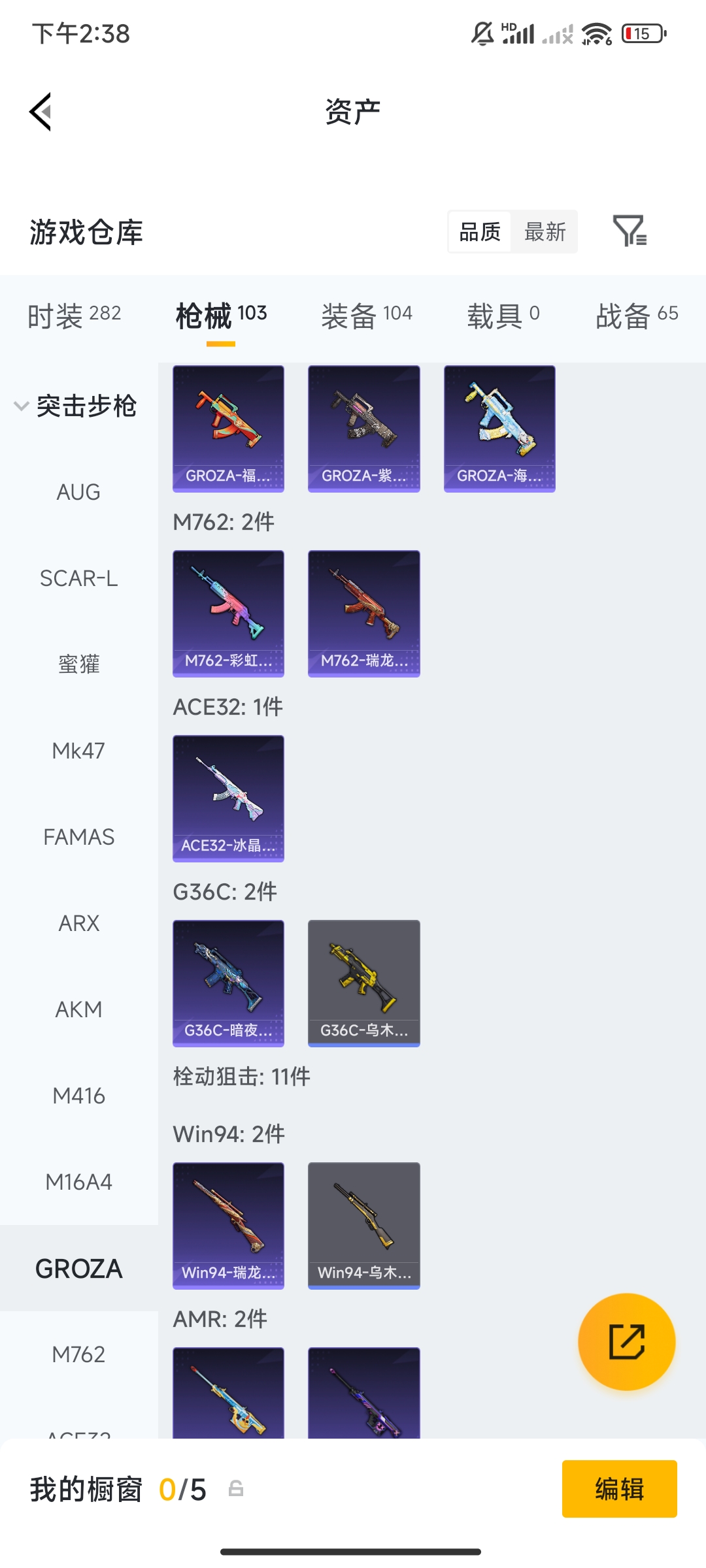Screen dimensions: 706x1568
Task: Select SCAR-L in the weapon list
Action: [78, 578]
